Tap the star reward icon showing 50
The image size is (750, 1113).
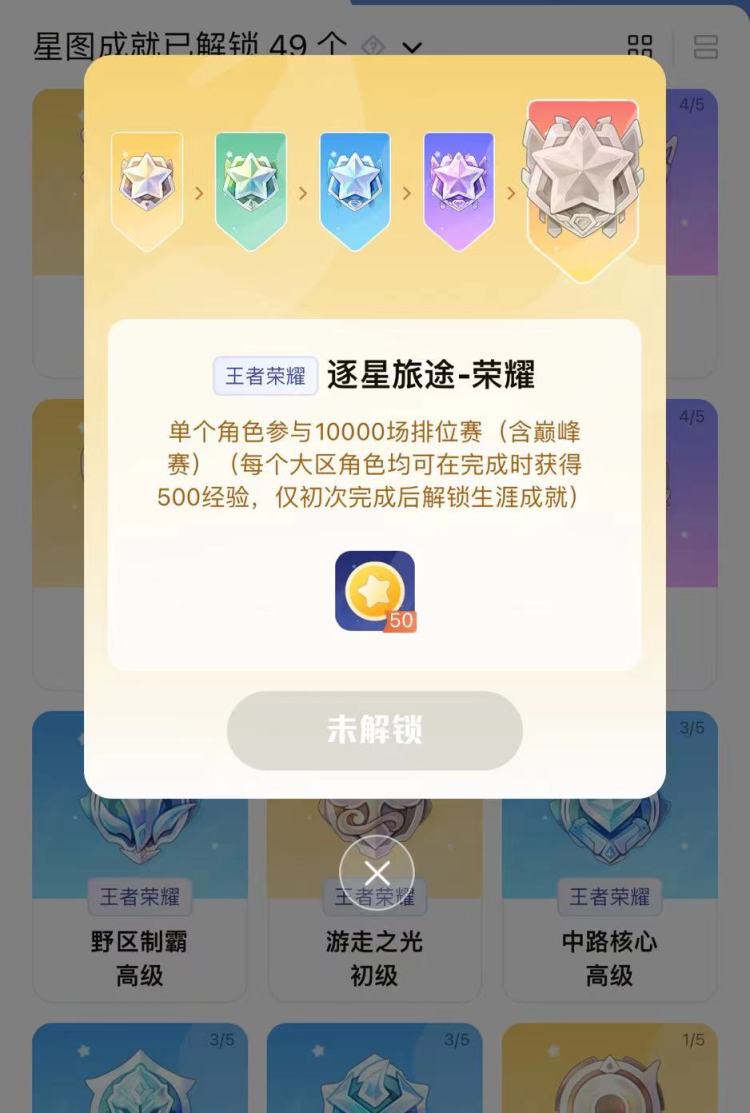click(x=375, y=590)
